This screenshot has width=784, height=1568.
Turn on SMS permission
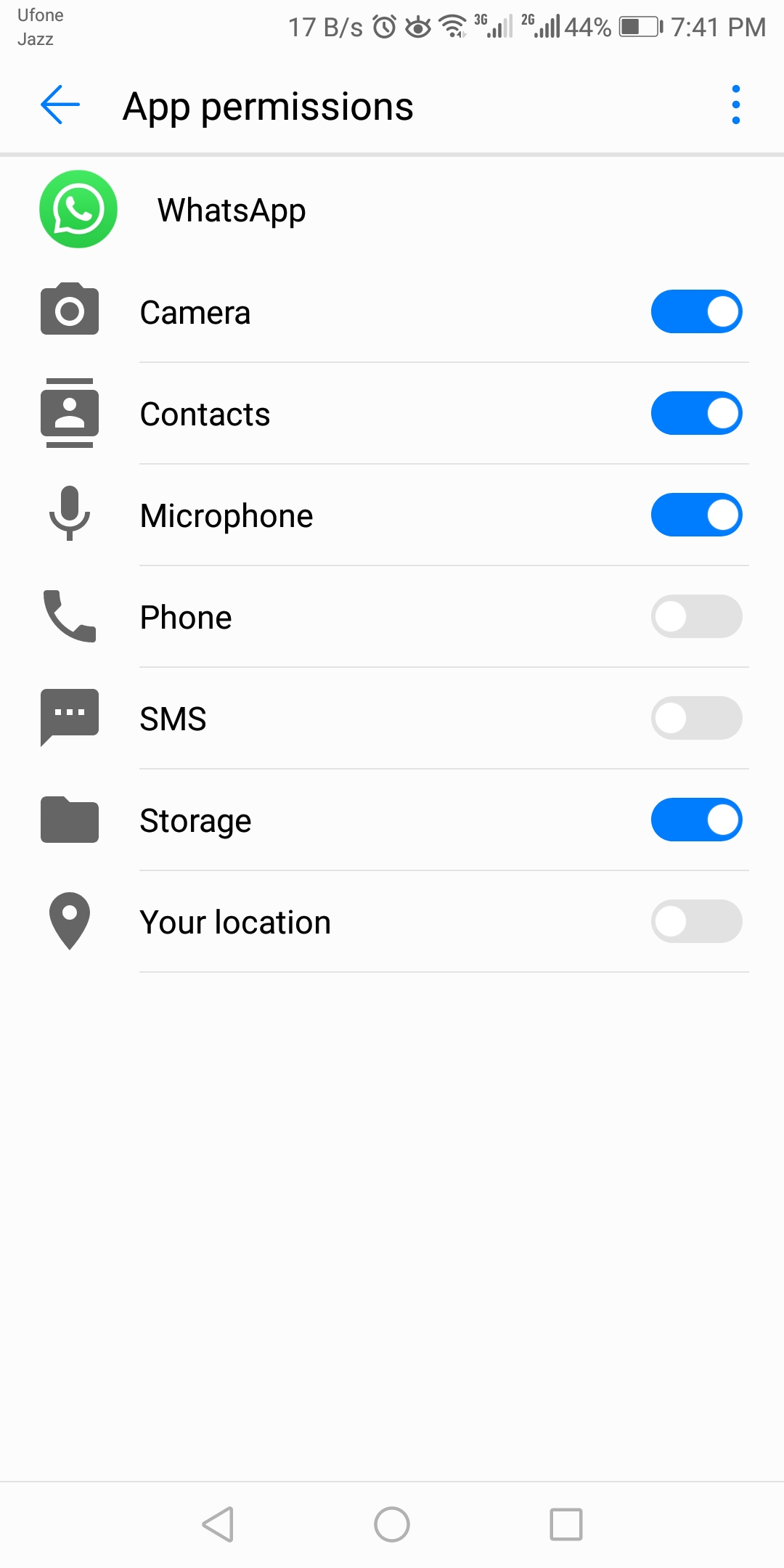(x=696, y=719)
